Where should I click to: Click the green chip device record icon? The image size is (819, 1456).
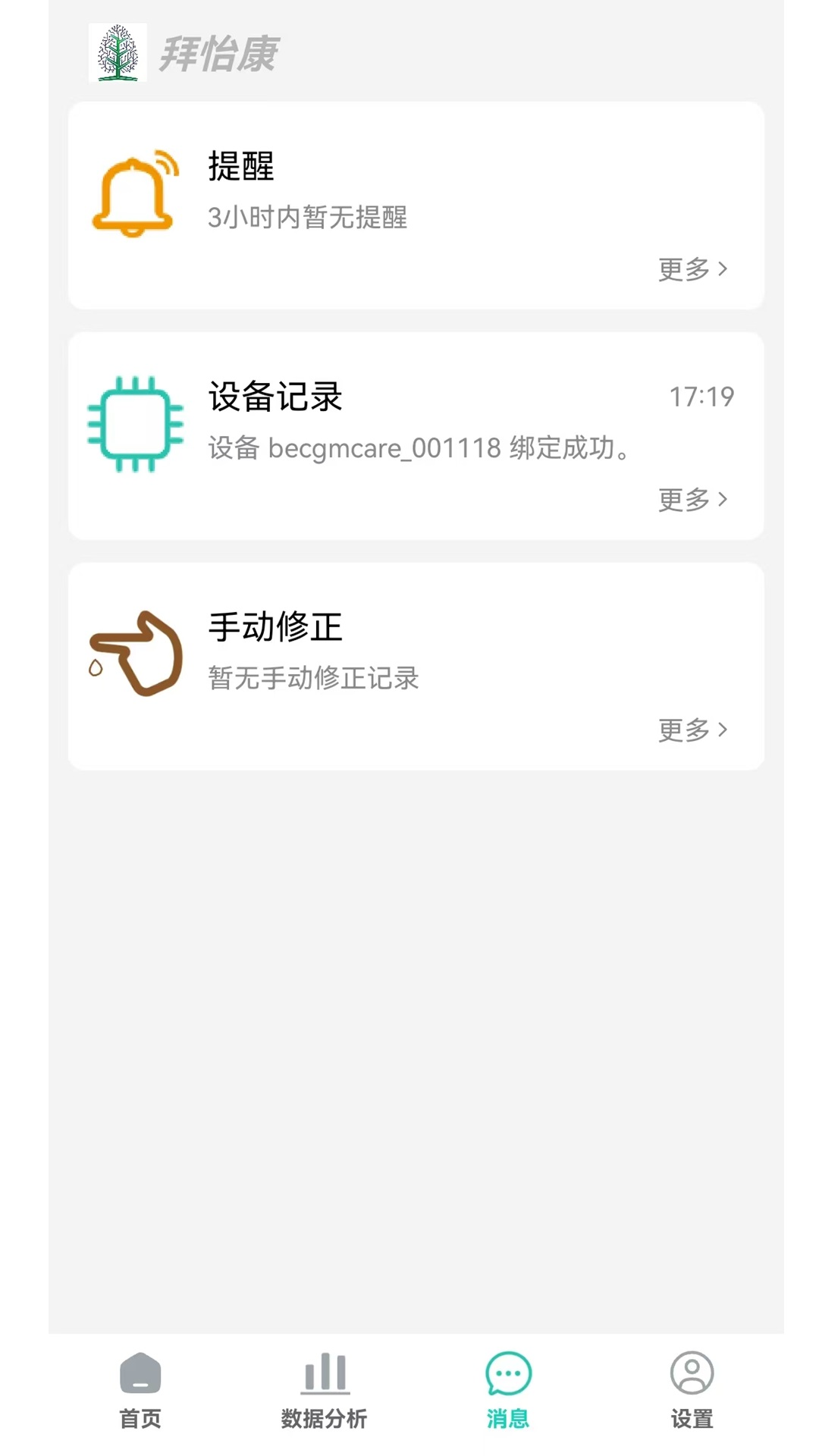point(136,425)
